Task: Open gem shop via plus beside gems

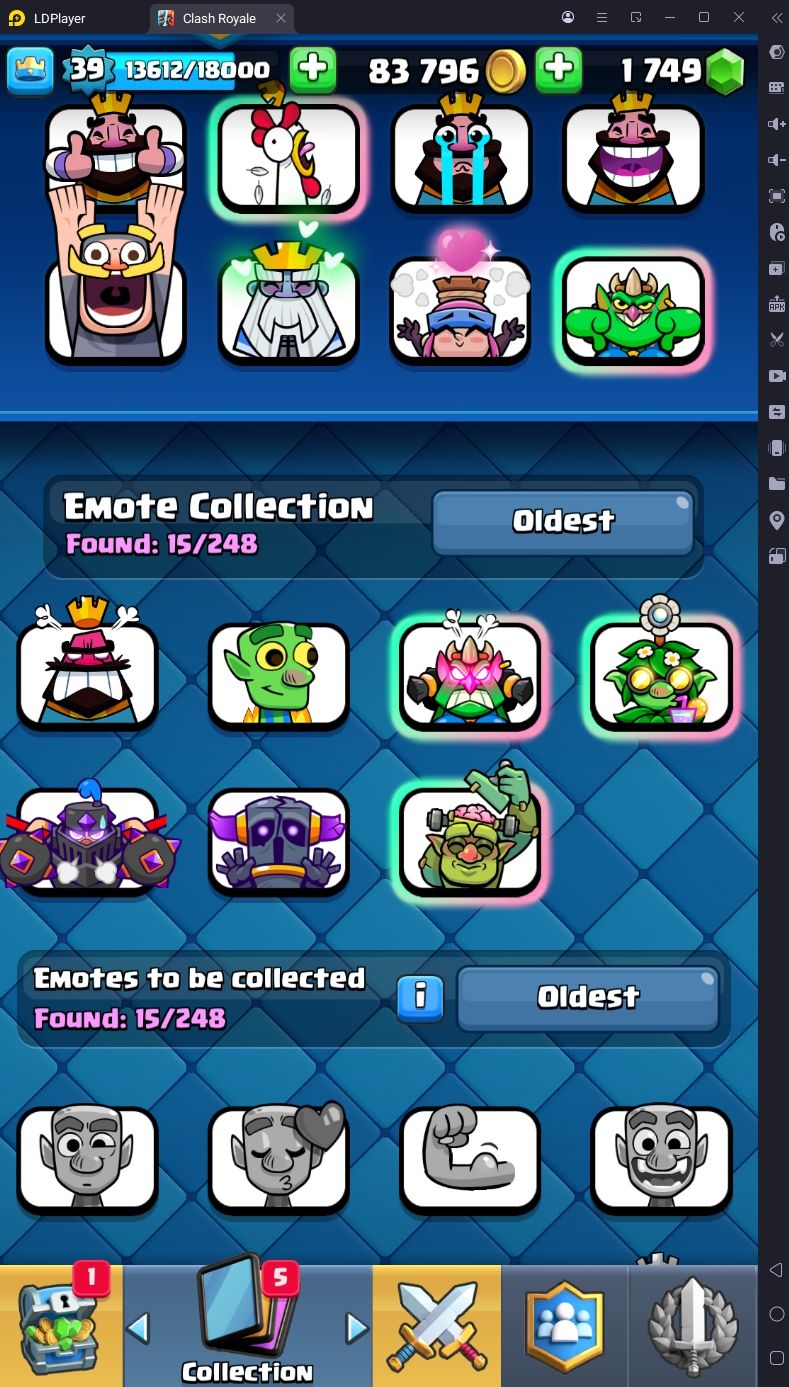Action: (559, 69)
